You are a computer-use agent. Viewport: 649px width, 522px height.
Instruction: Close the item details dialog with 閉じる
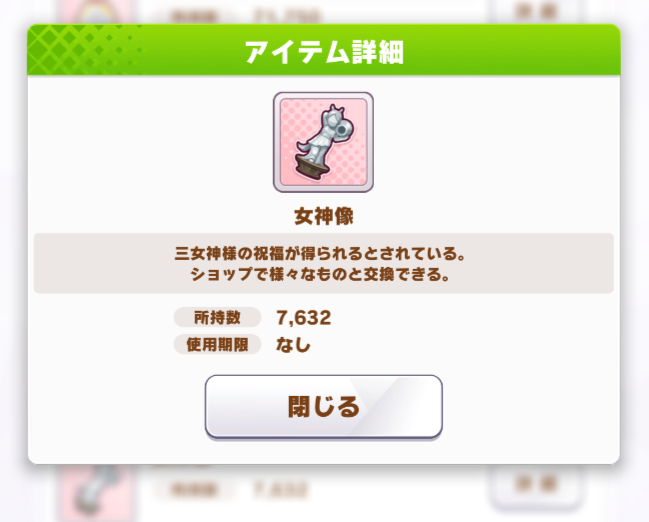(x=323, y=406)
